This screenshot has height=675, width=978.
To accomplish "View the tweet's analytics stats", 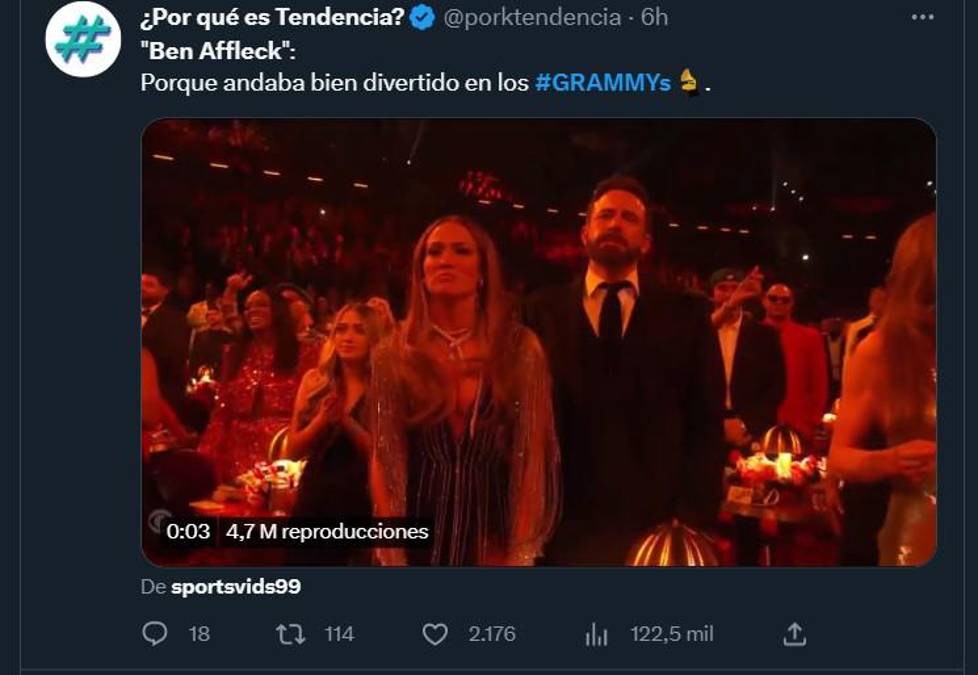I will click(597, 633).
